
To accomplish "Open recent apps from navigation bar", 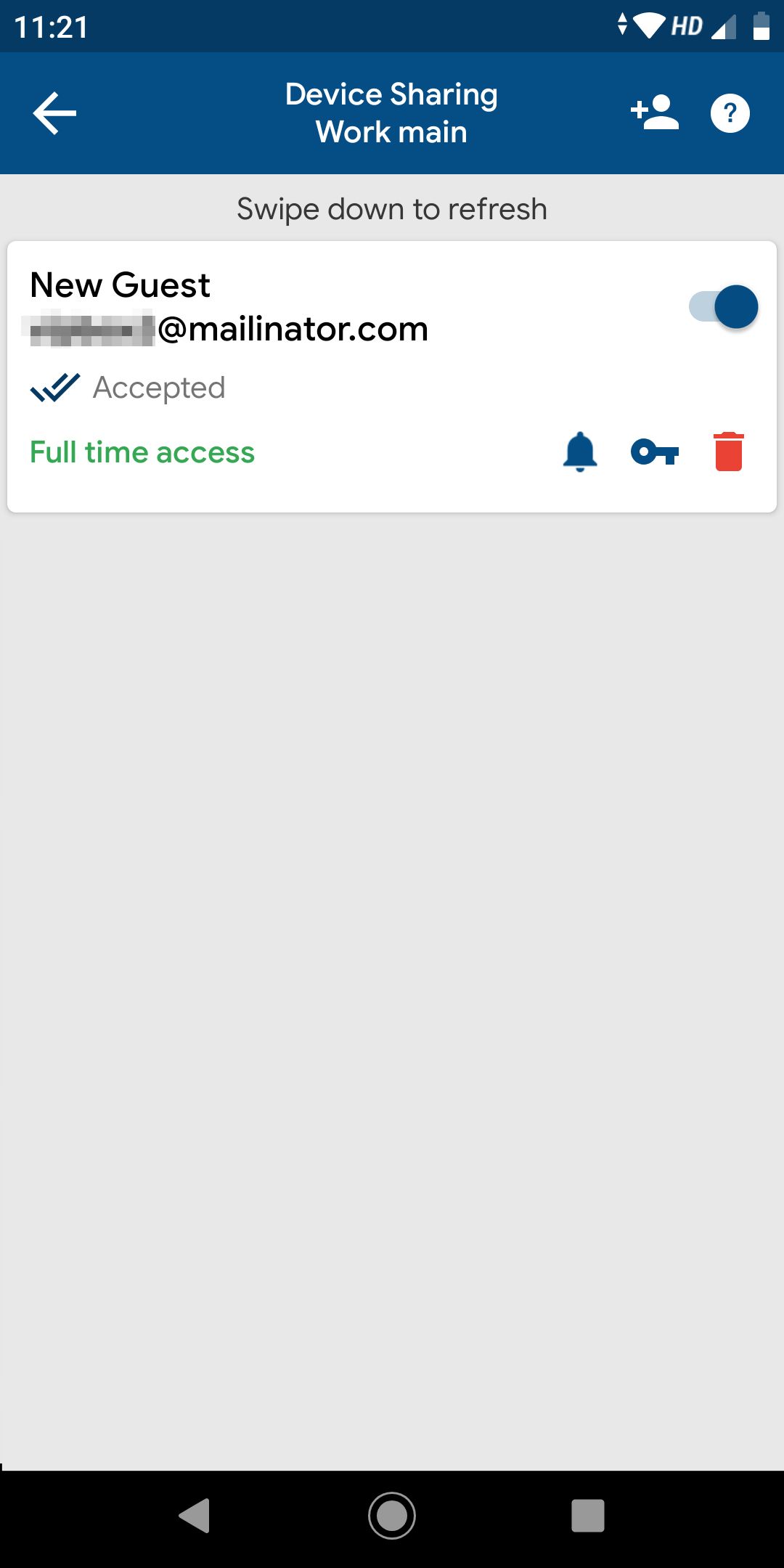I will pos(588,1516).
